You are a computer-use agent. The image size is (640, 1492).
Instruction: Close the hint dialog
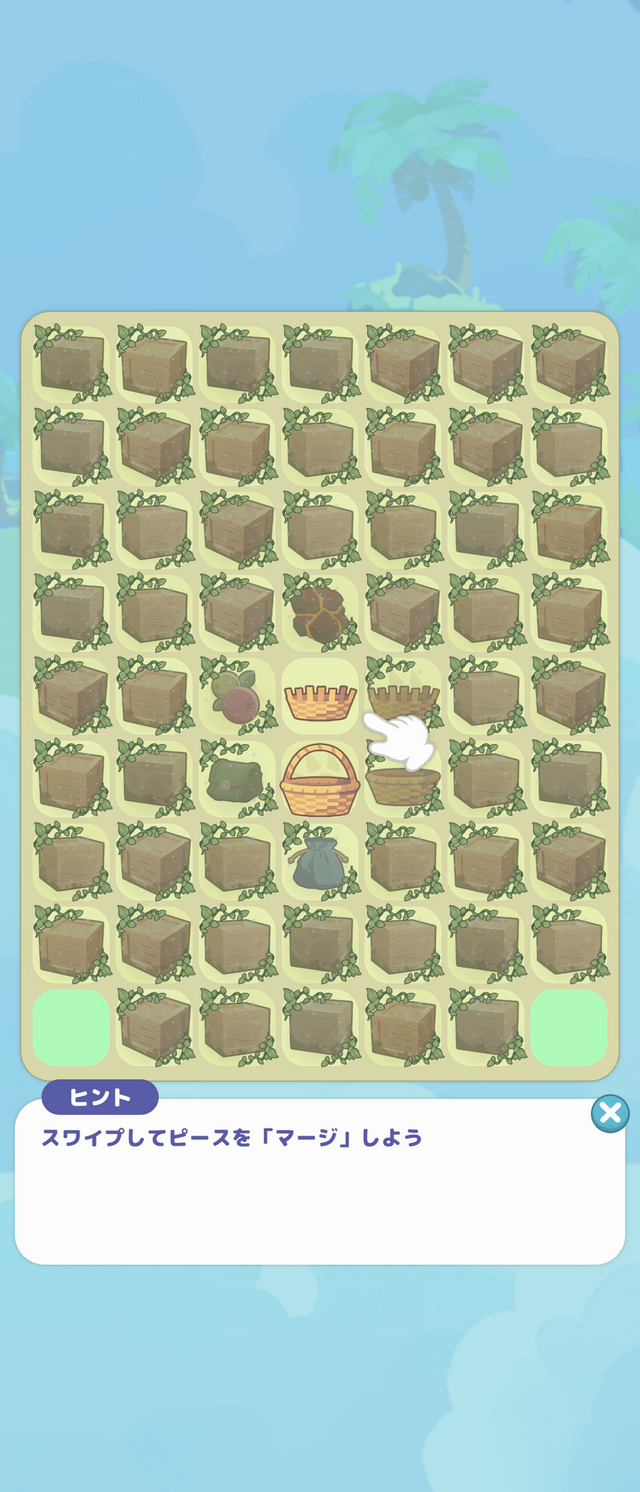tap(609, 1112)
